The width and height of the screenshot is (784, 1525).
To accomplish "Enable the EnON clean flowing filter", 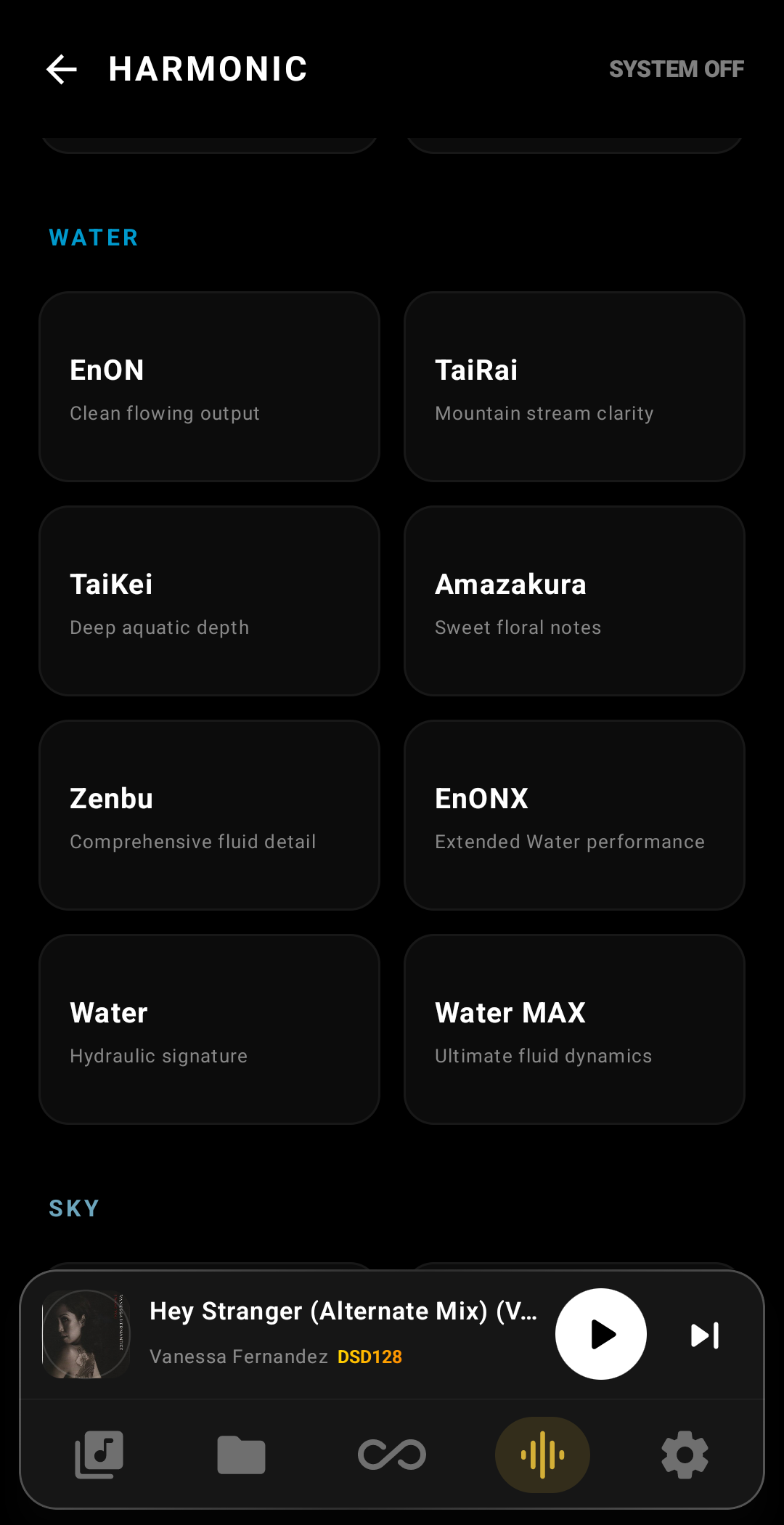I will coord(210,386).
